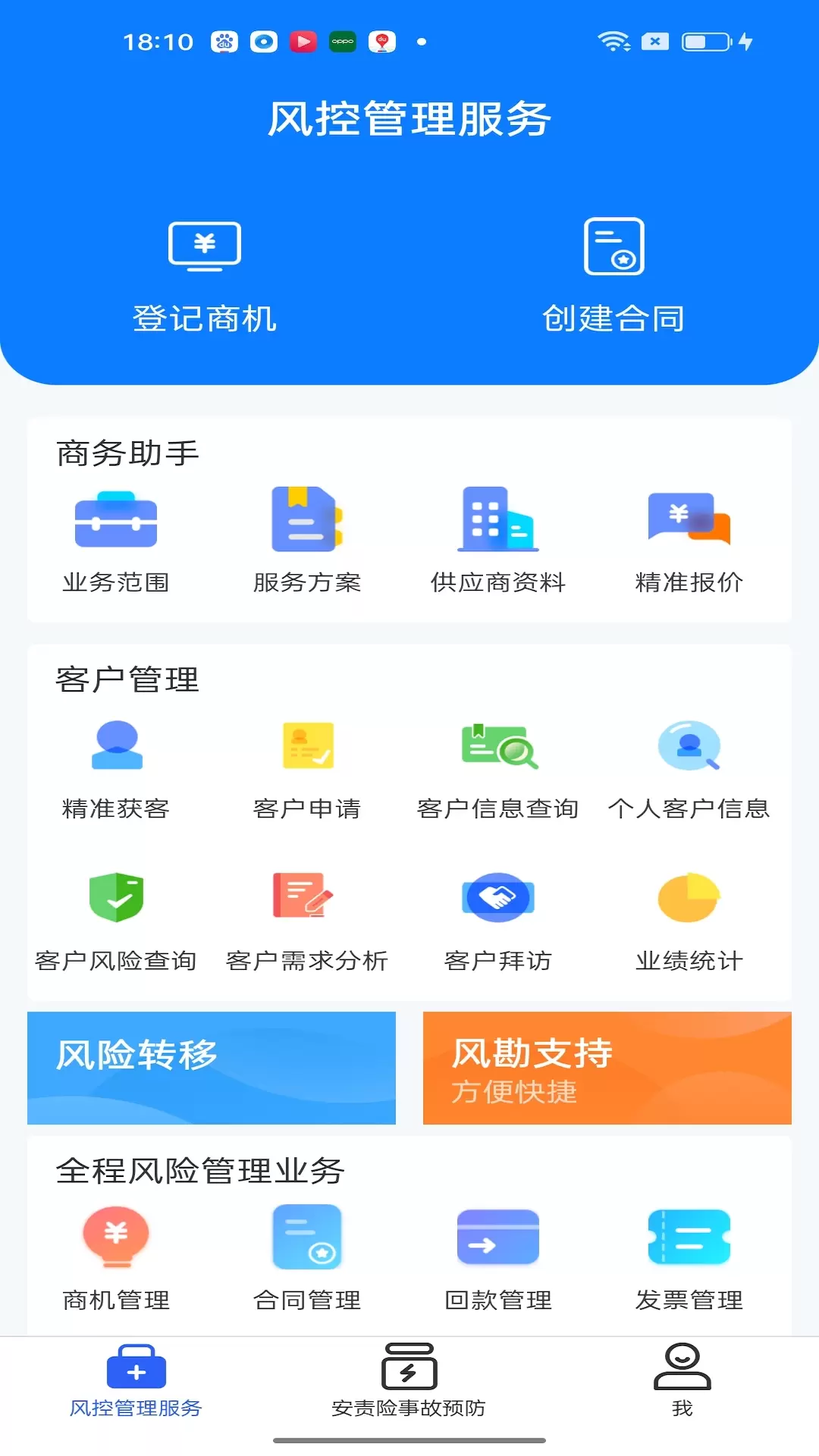The image size is (819, 1456).
Task: Open the 风勘支持 banner
Action: [x=607, y=1068]
